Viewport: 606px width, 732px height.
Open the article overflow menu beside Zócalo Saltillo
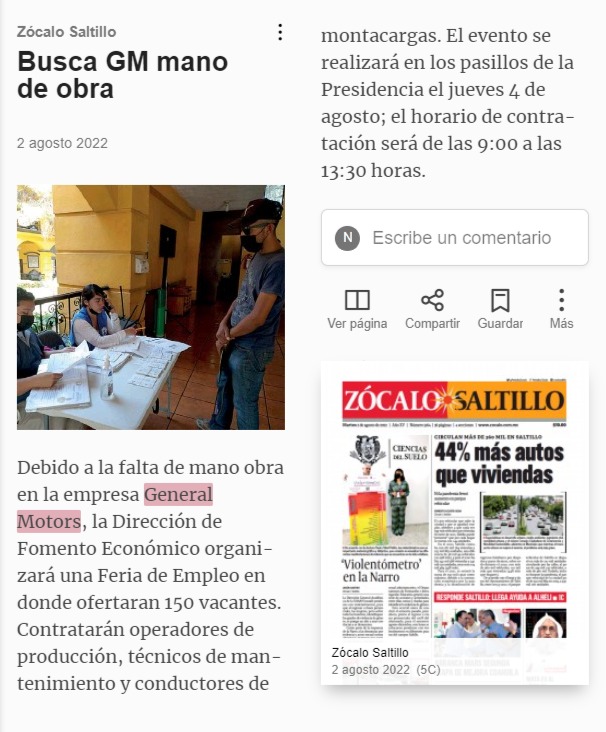click(x=280, y=32)
